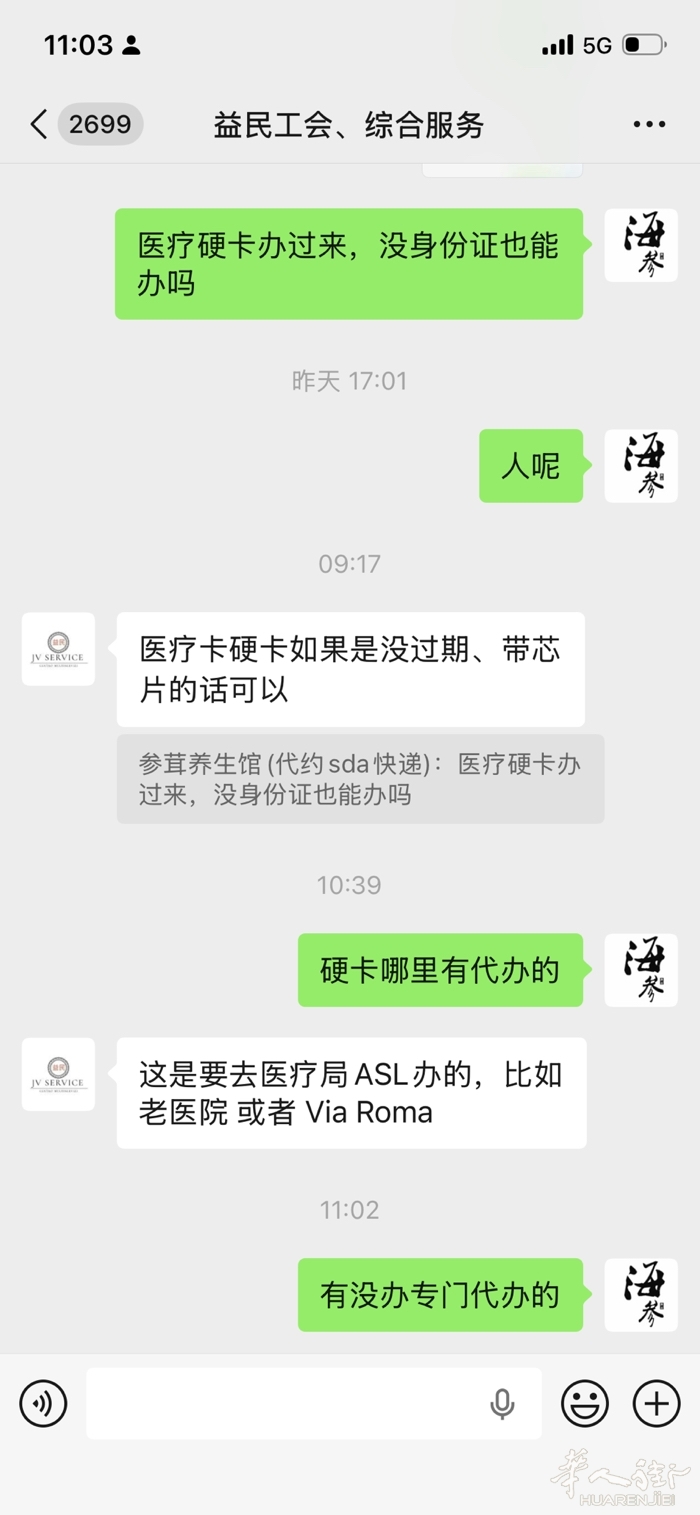The image size is (700, 1515).
Task: Tap the microphone icon in input field
Action: pyautogui.click(x=502, y=1404)
